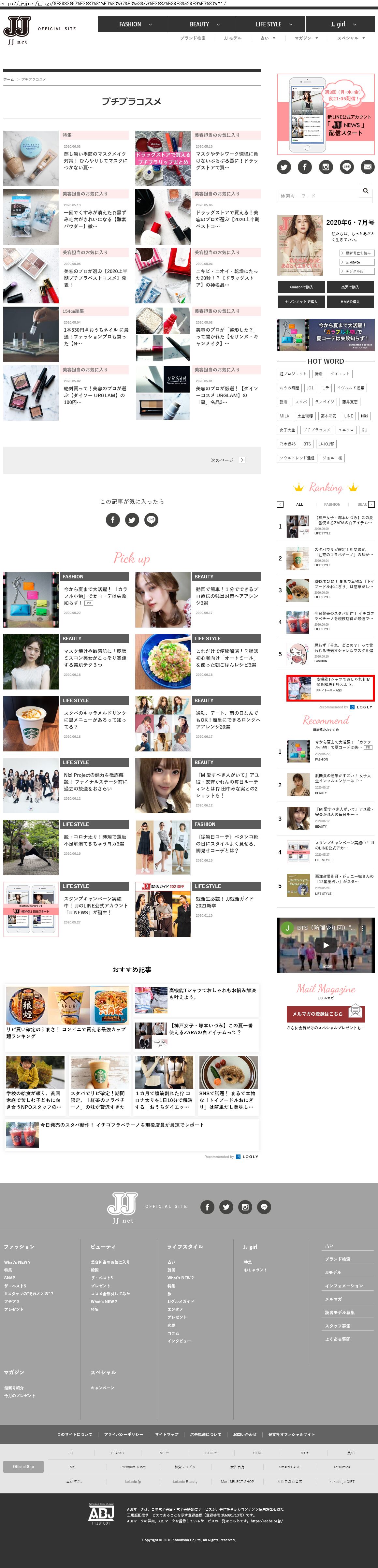Open the ブランド検索 link in header
Screen dimensions: 378x1568
[x=192, y=38]
